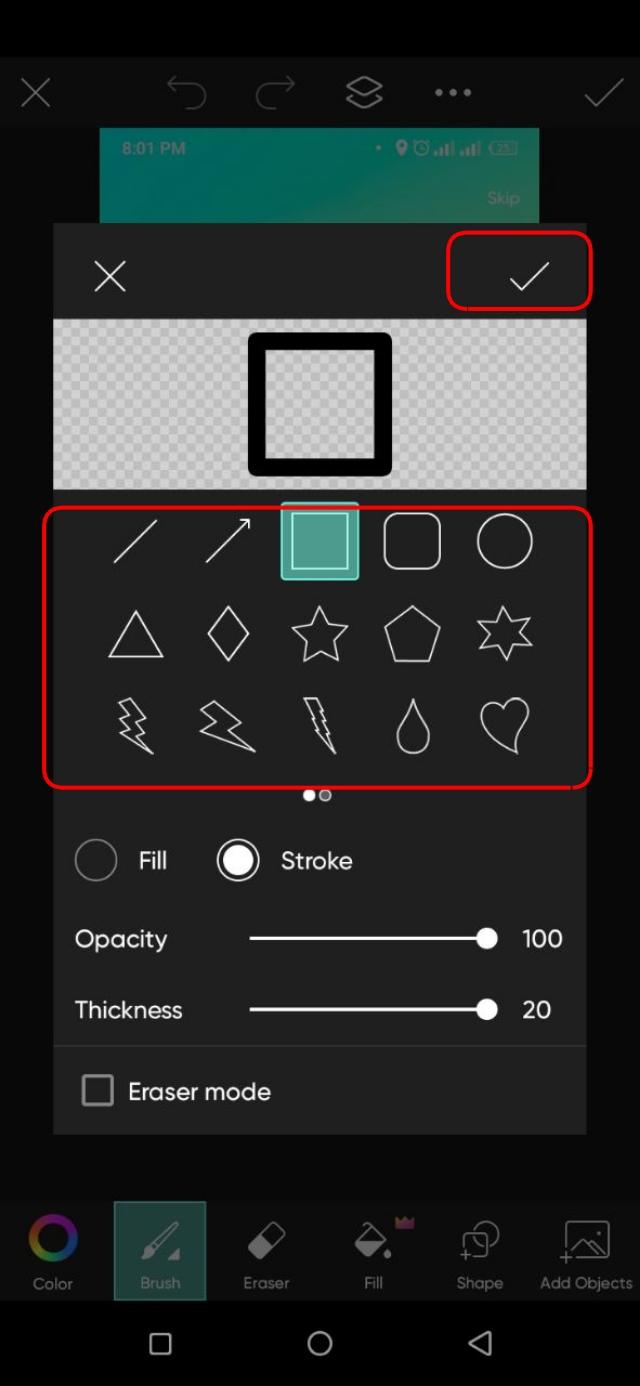Select the Stroke option

(238, 860)
